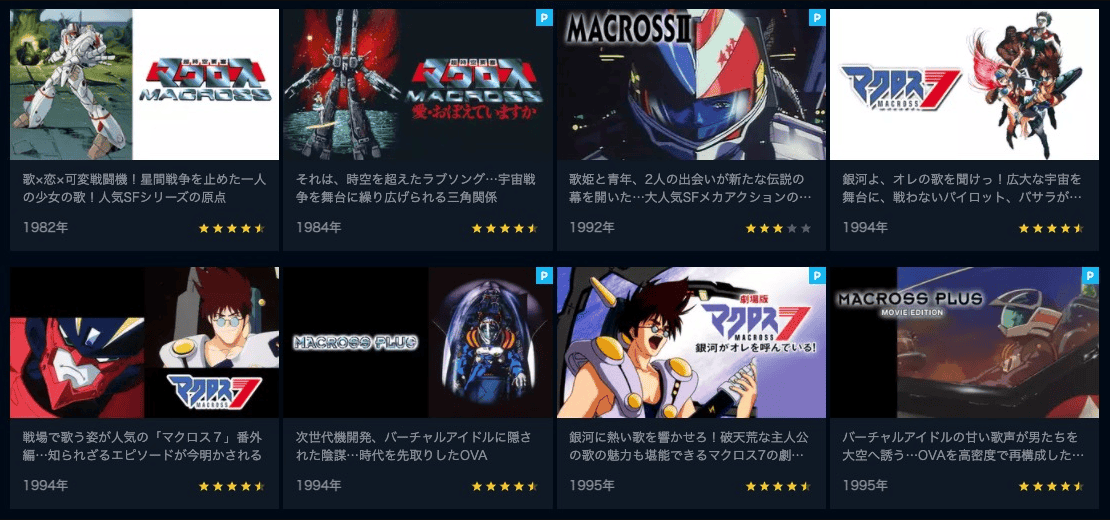Viewport: 1110px width, 520px height.
Task: Open the Macross 7 番外編 side-story card
Action: (144, 342)
